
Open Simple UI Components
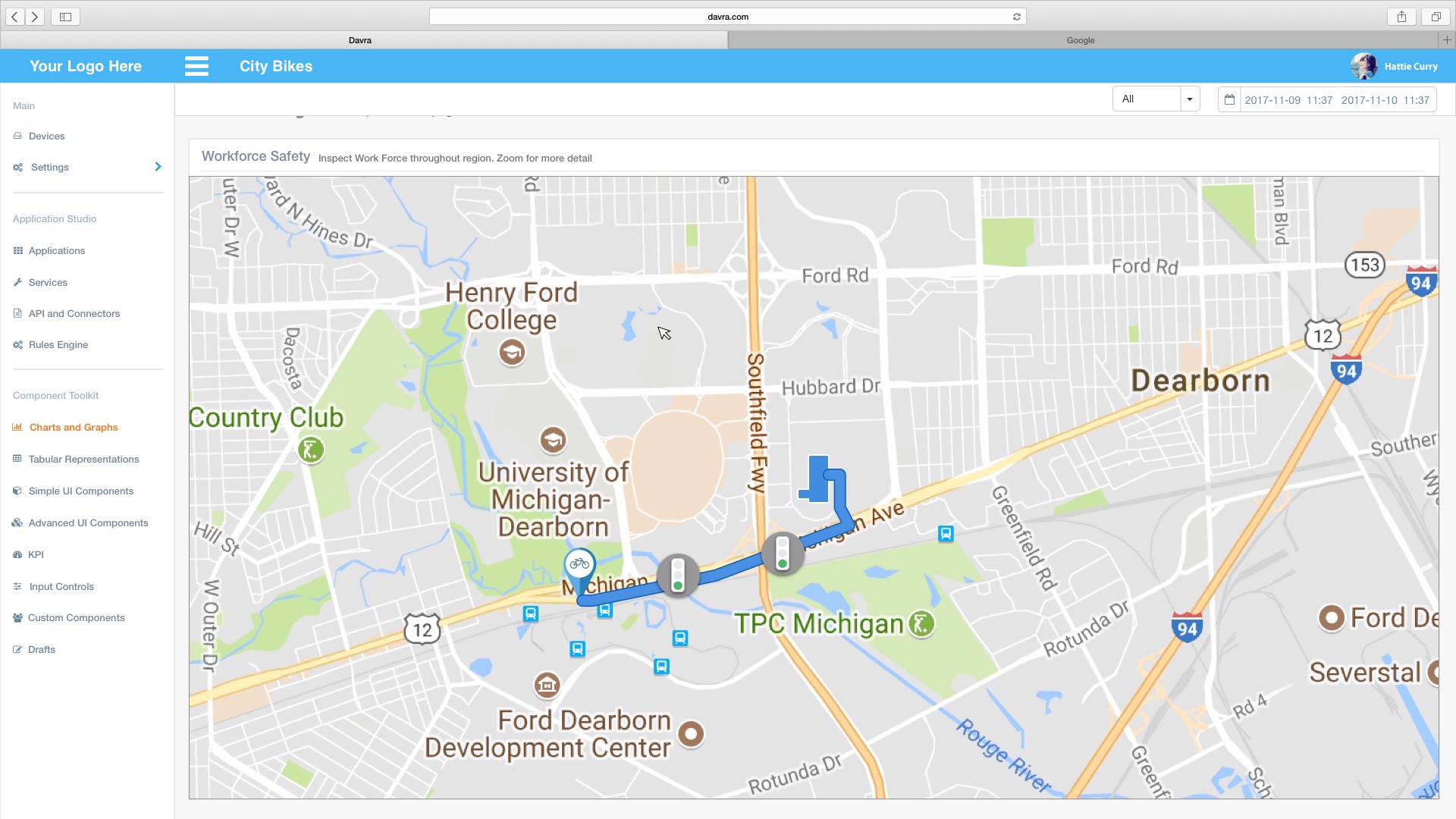coord(81,491)
